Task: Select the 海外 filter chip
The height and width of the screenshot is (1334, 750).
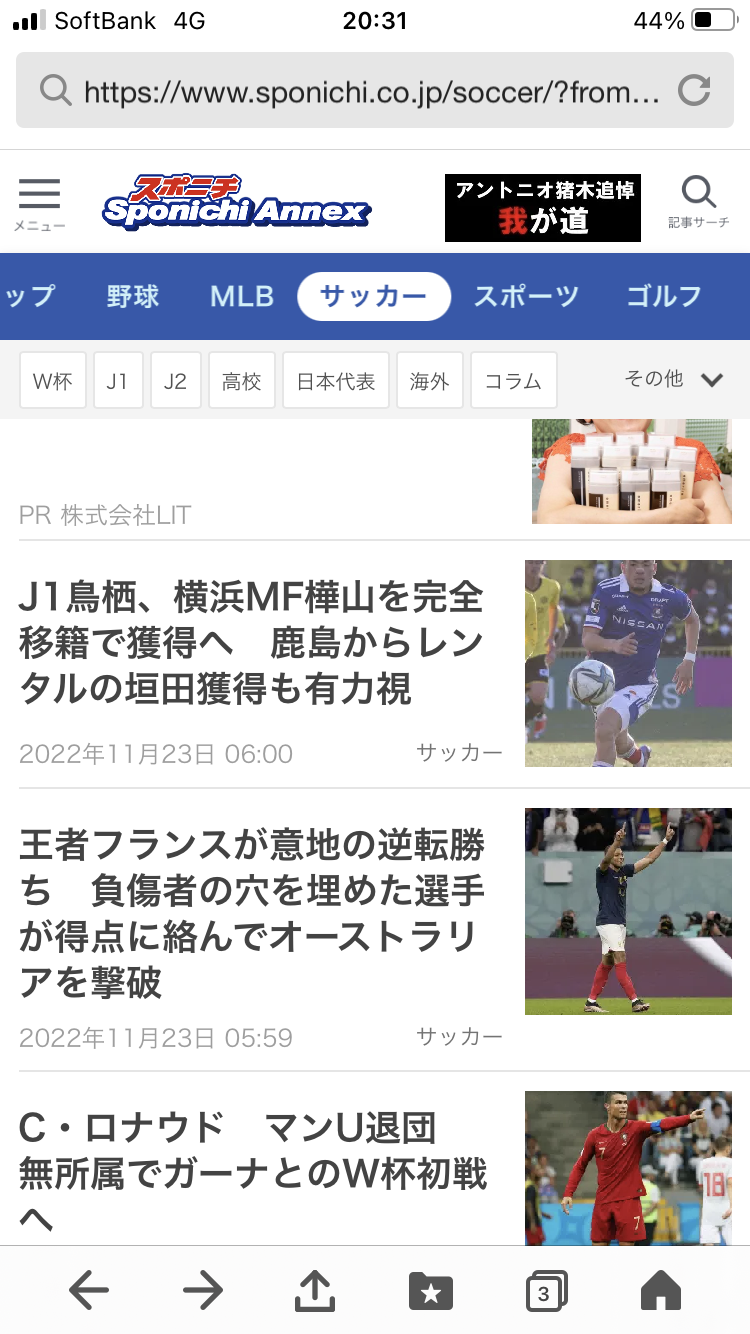Action: pyautogui.click(x=429, y=381)
